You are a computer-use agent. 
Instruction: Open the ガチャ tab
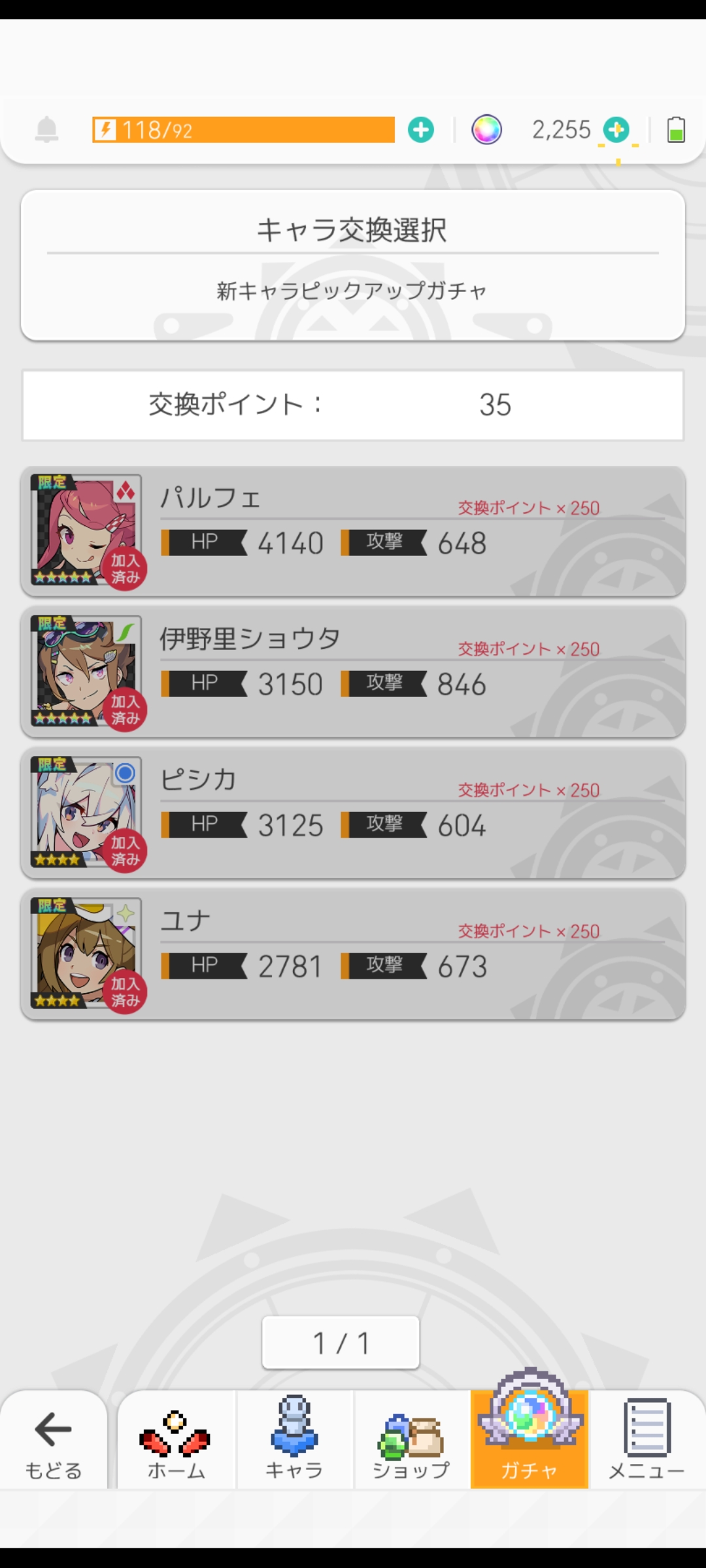[529, 1442]
